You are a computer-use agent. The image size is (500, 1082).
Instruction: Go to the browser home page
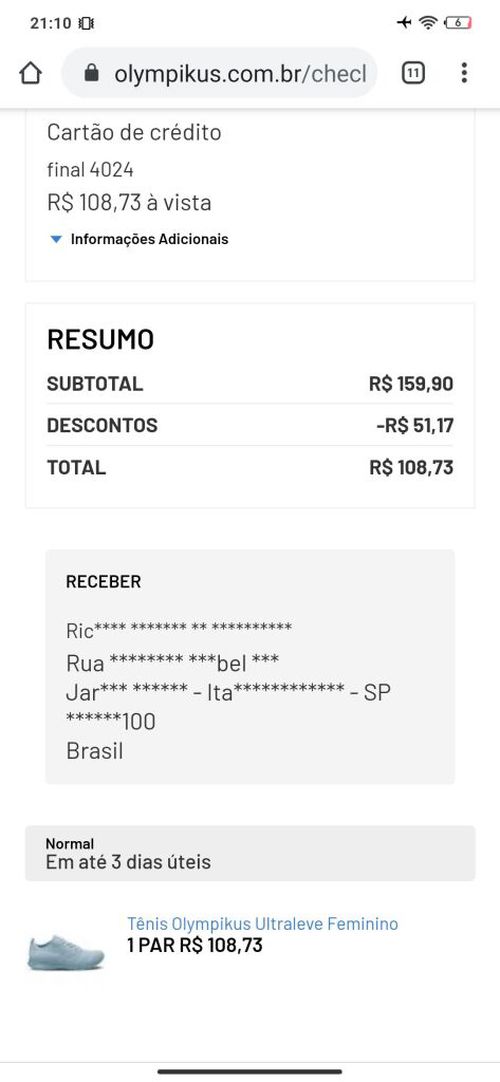[30, 73]
